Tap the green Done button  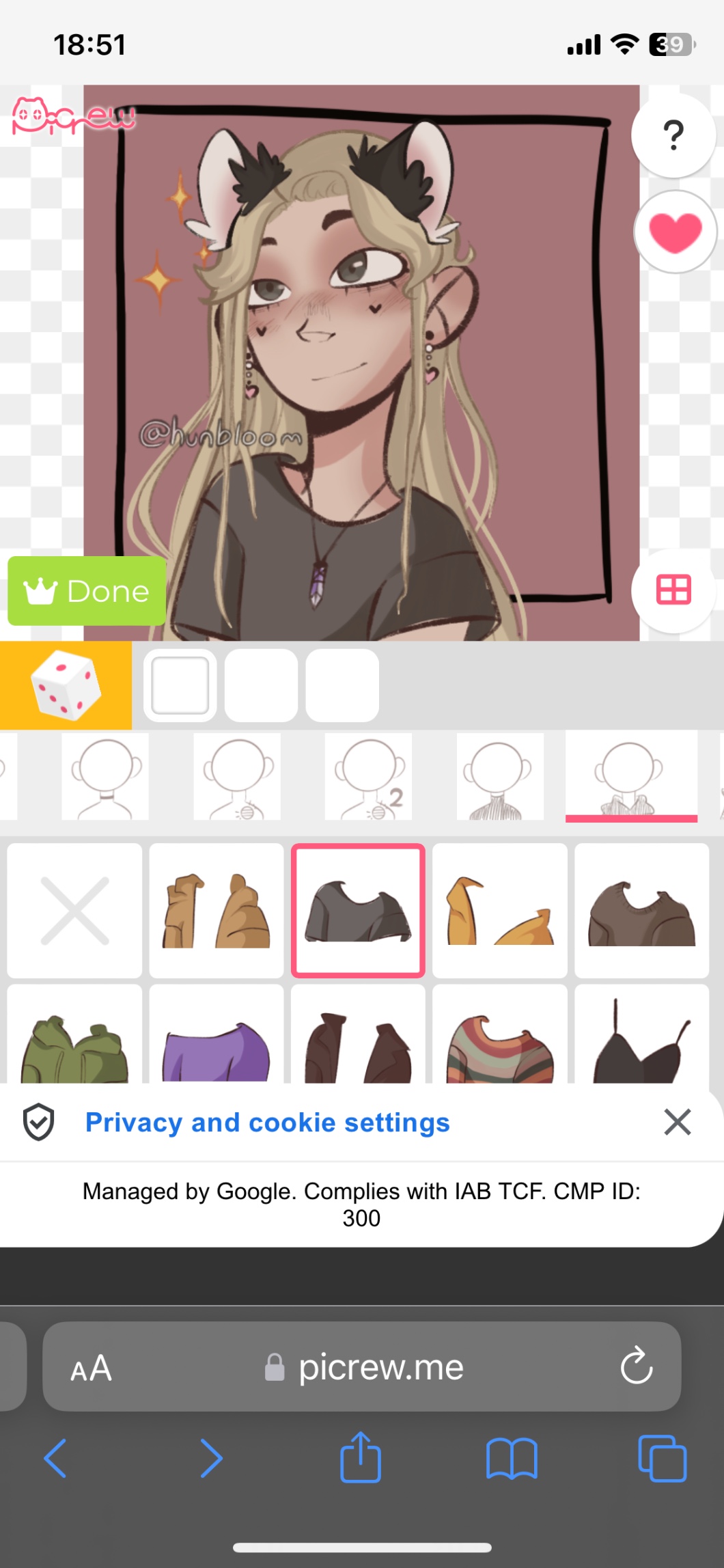(87, 591)
